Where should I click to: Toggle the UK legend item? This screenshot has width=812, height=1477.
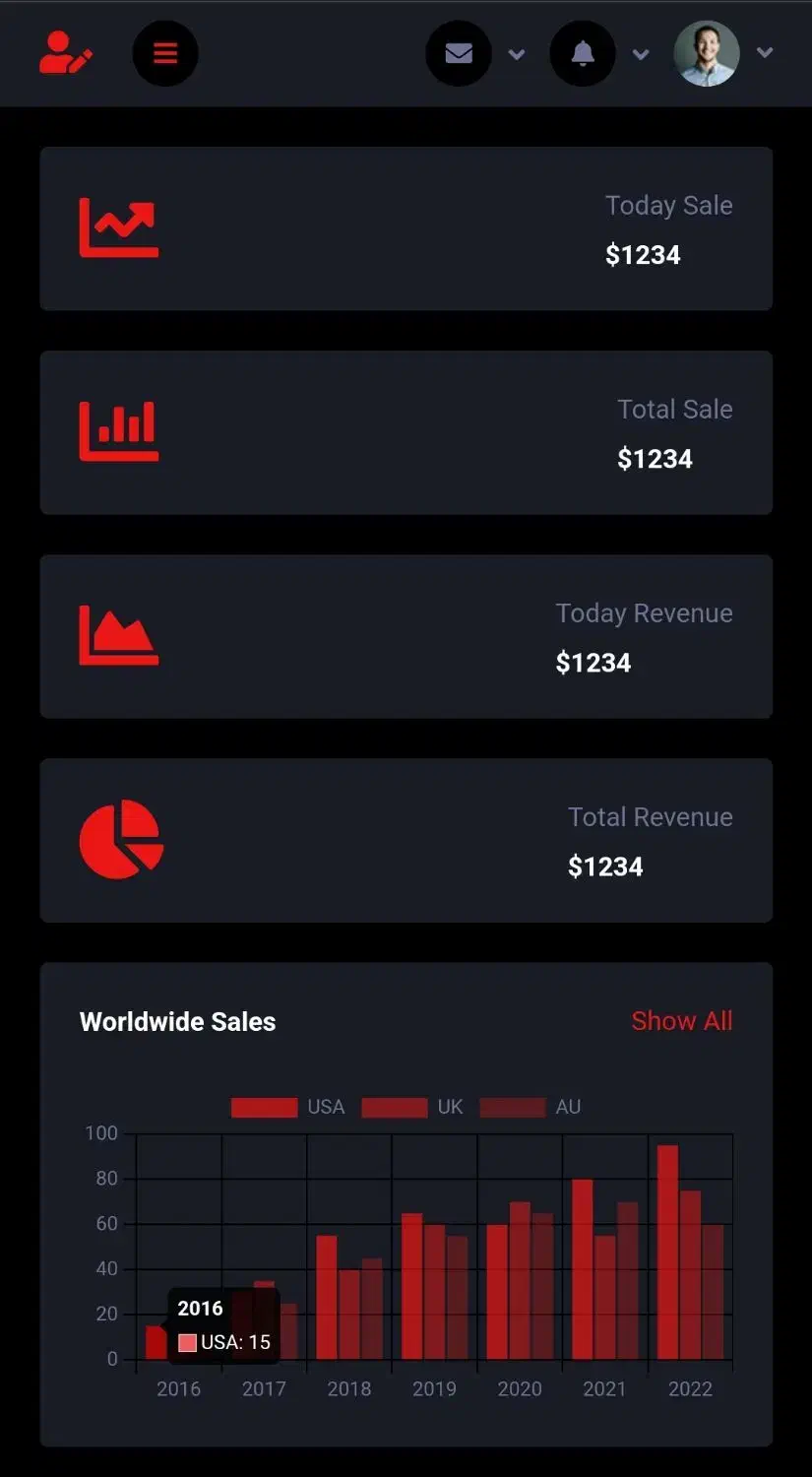pos(412,1107)
